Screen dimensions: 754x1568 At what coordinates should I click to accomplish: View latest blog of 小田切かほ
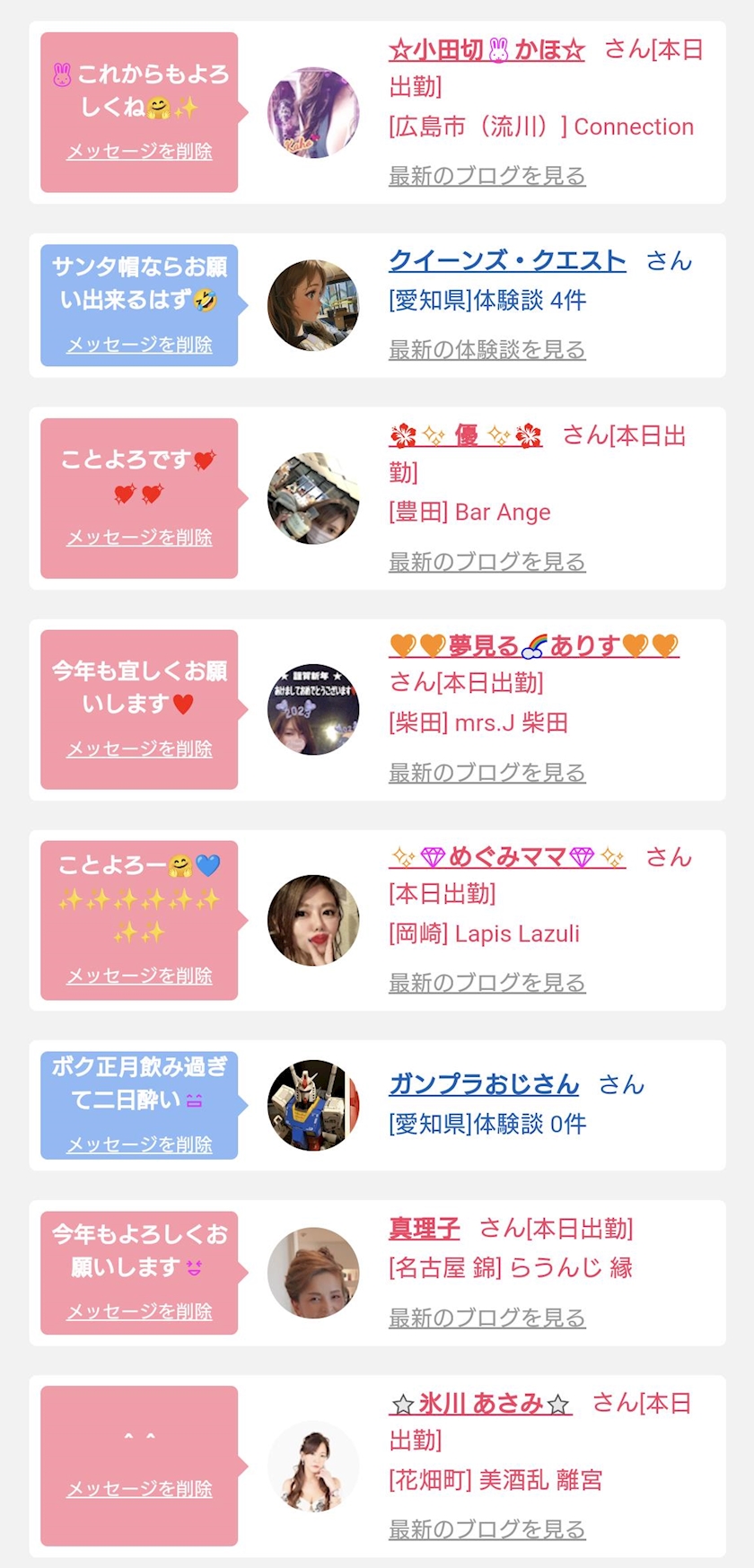(487, 176)
